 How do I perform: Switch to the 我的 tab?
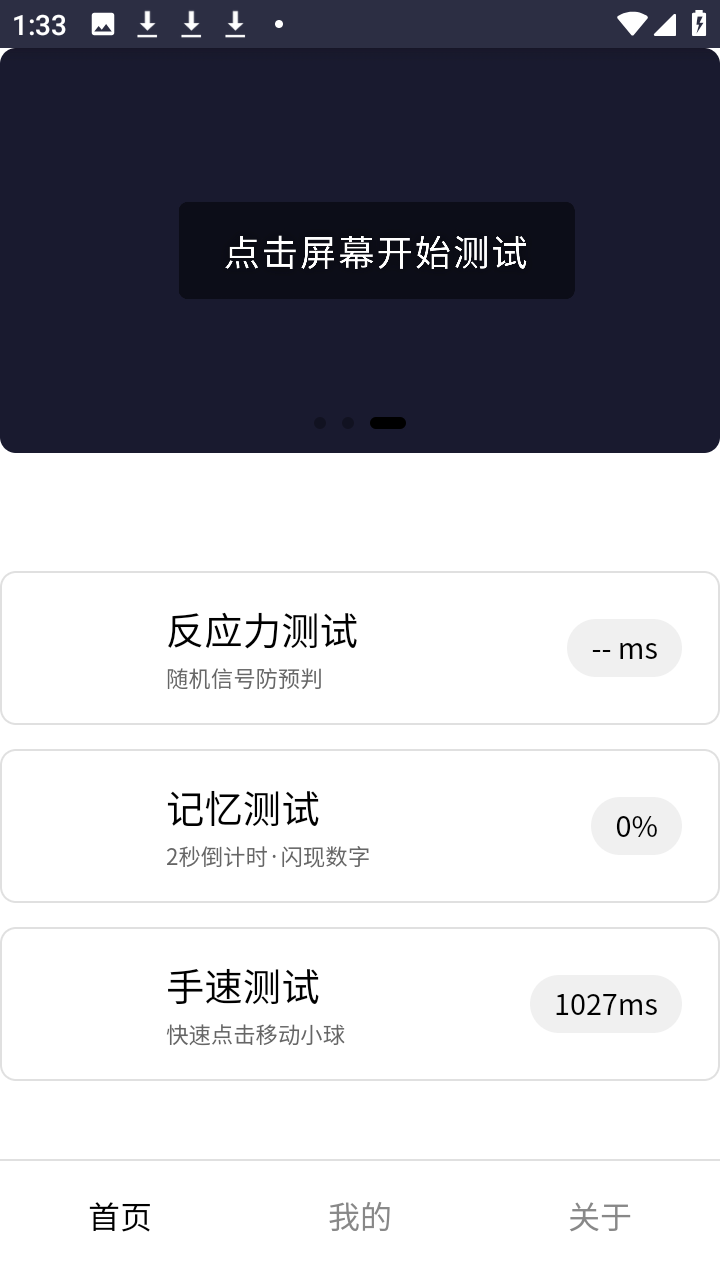pos(360,1218)
